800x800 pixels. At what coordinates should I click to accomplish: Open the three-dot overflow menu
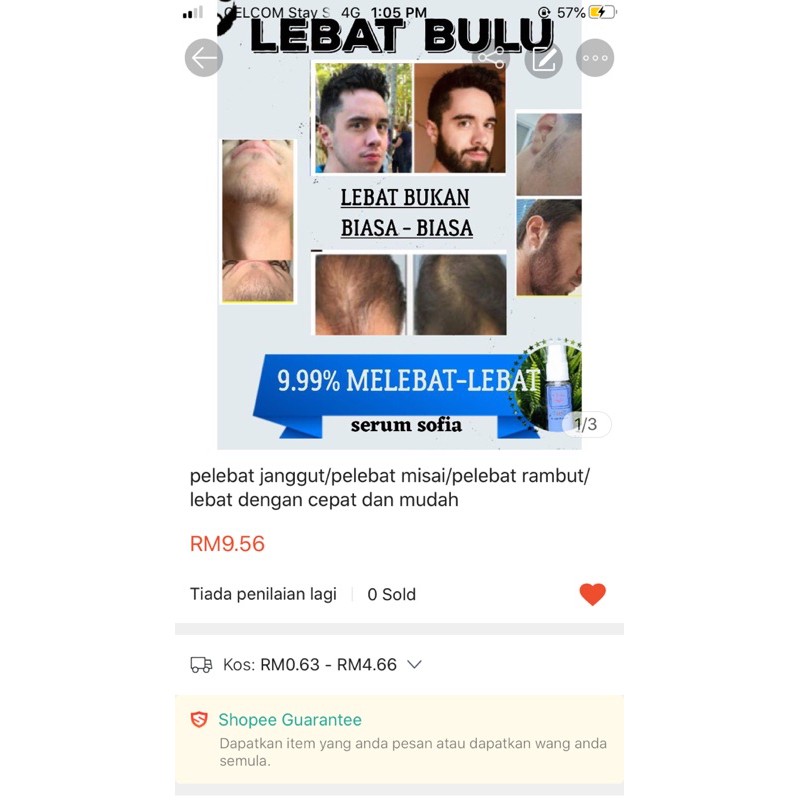point(595,58)
